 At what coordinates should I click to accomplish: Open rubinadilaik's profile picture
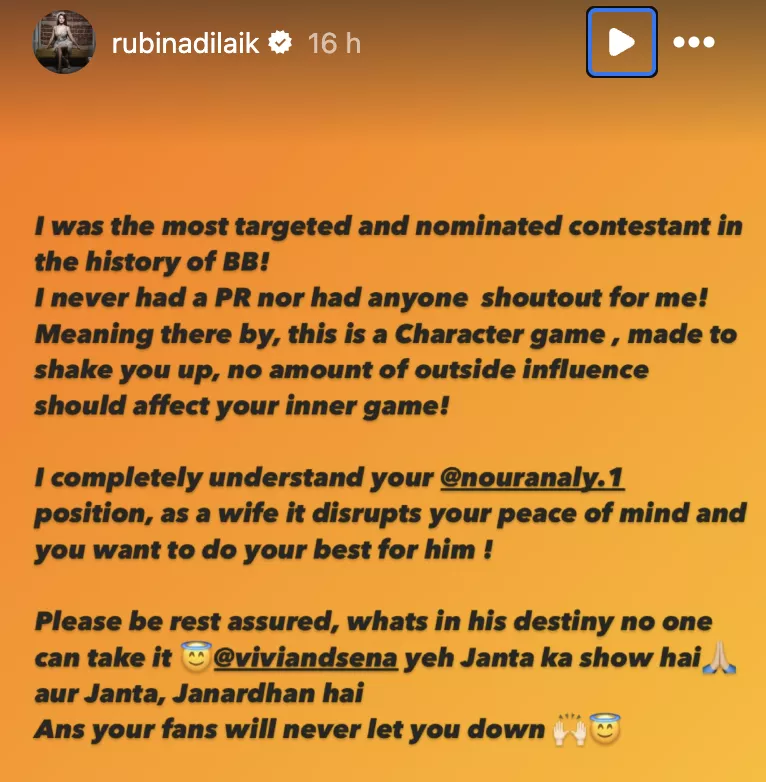64,42
